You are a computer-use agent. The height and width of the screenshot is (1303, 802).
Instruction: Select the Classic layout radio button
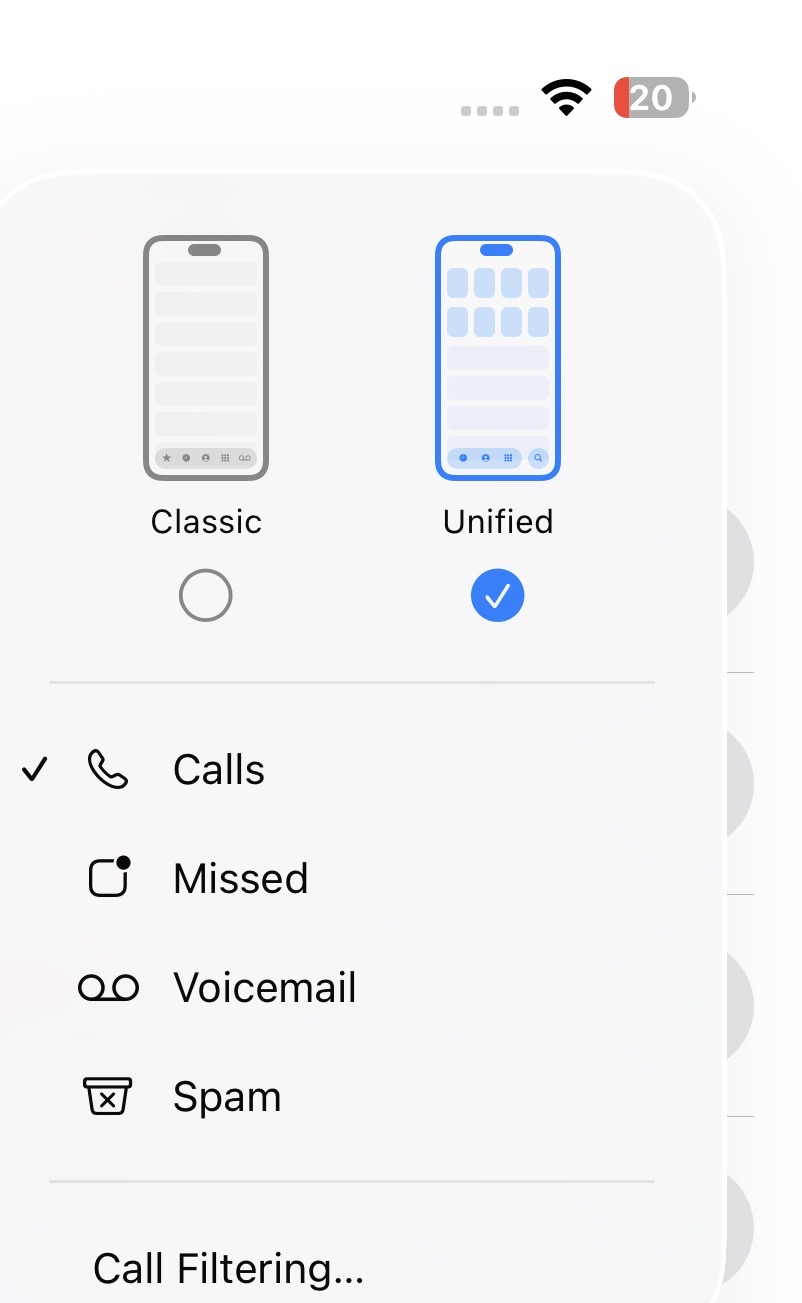coord(205,595)
